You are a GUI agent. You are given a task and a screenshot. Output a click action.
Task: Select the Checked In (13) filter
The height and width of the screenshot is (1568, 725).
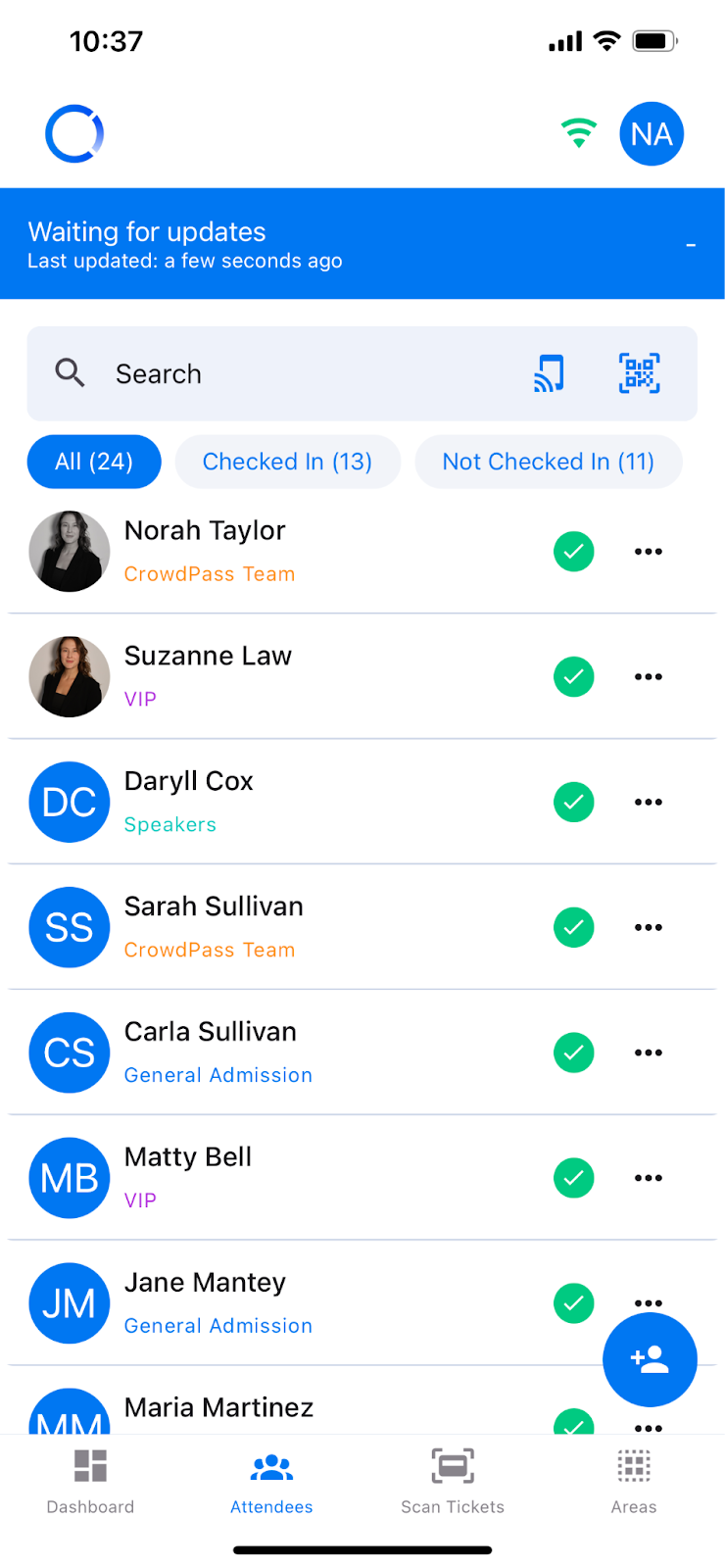click(287, 462)
